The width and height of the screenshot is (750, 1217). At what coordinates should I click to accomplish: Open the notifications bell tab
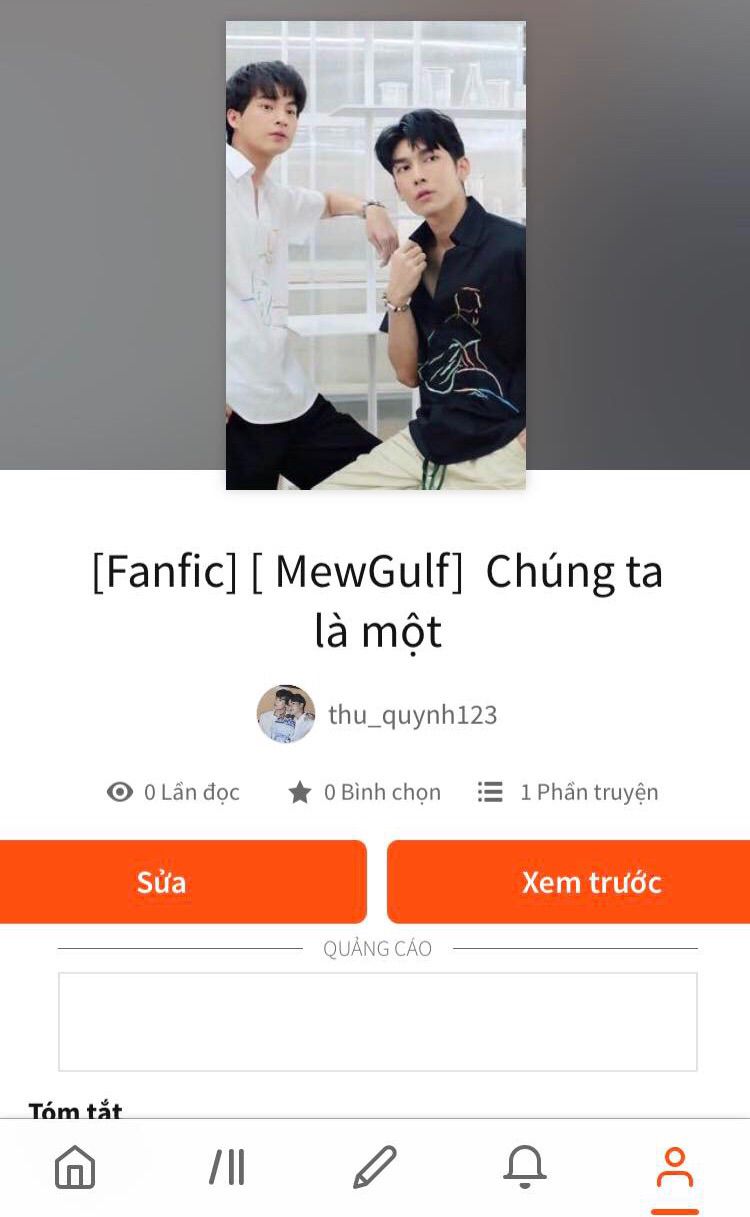(x=524, y=1167)
